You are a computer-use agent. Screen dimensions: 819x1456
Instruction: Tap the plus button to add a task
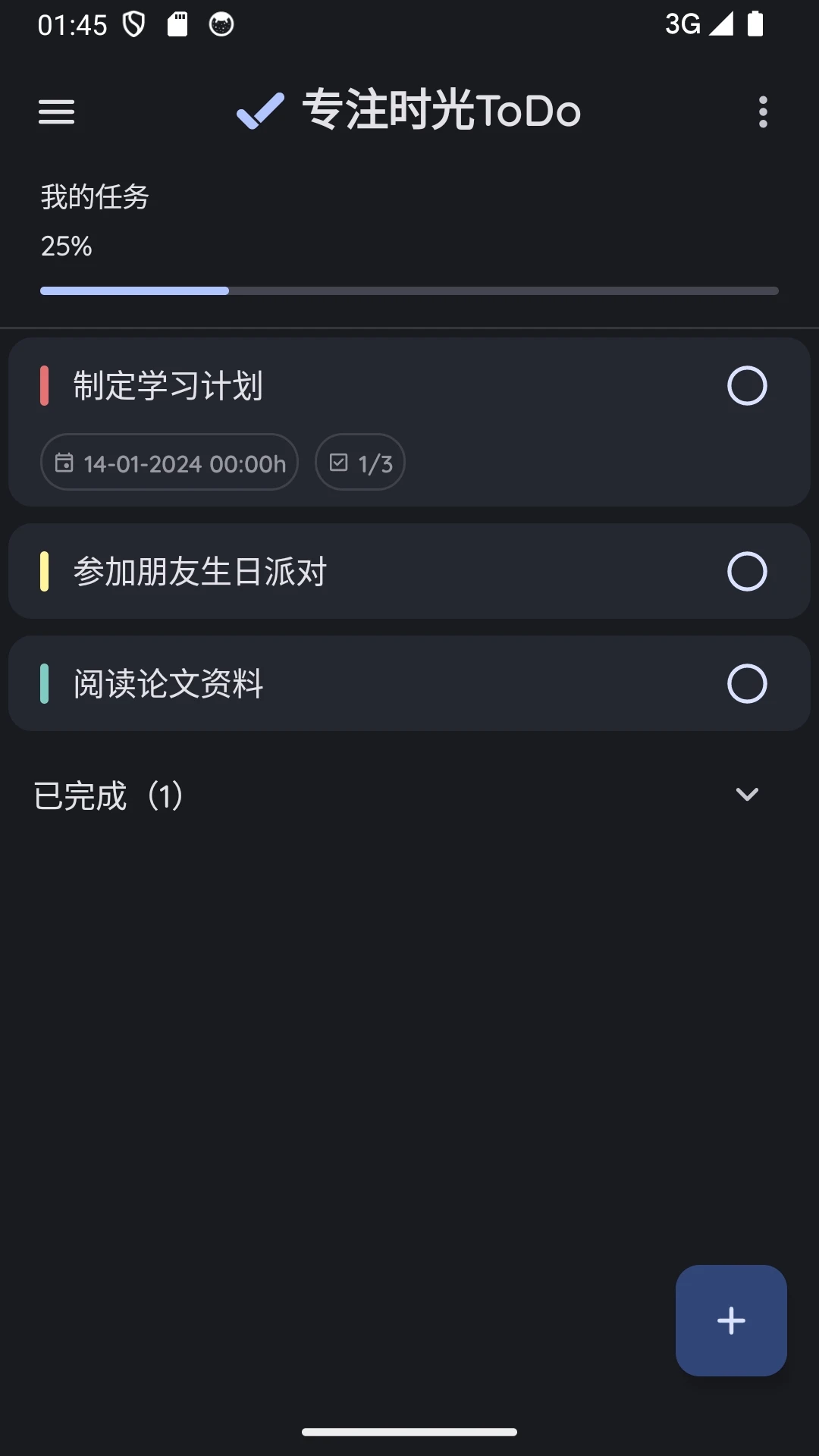tap(730, 1321)
